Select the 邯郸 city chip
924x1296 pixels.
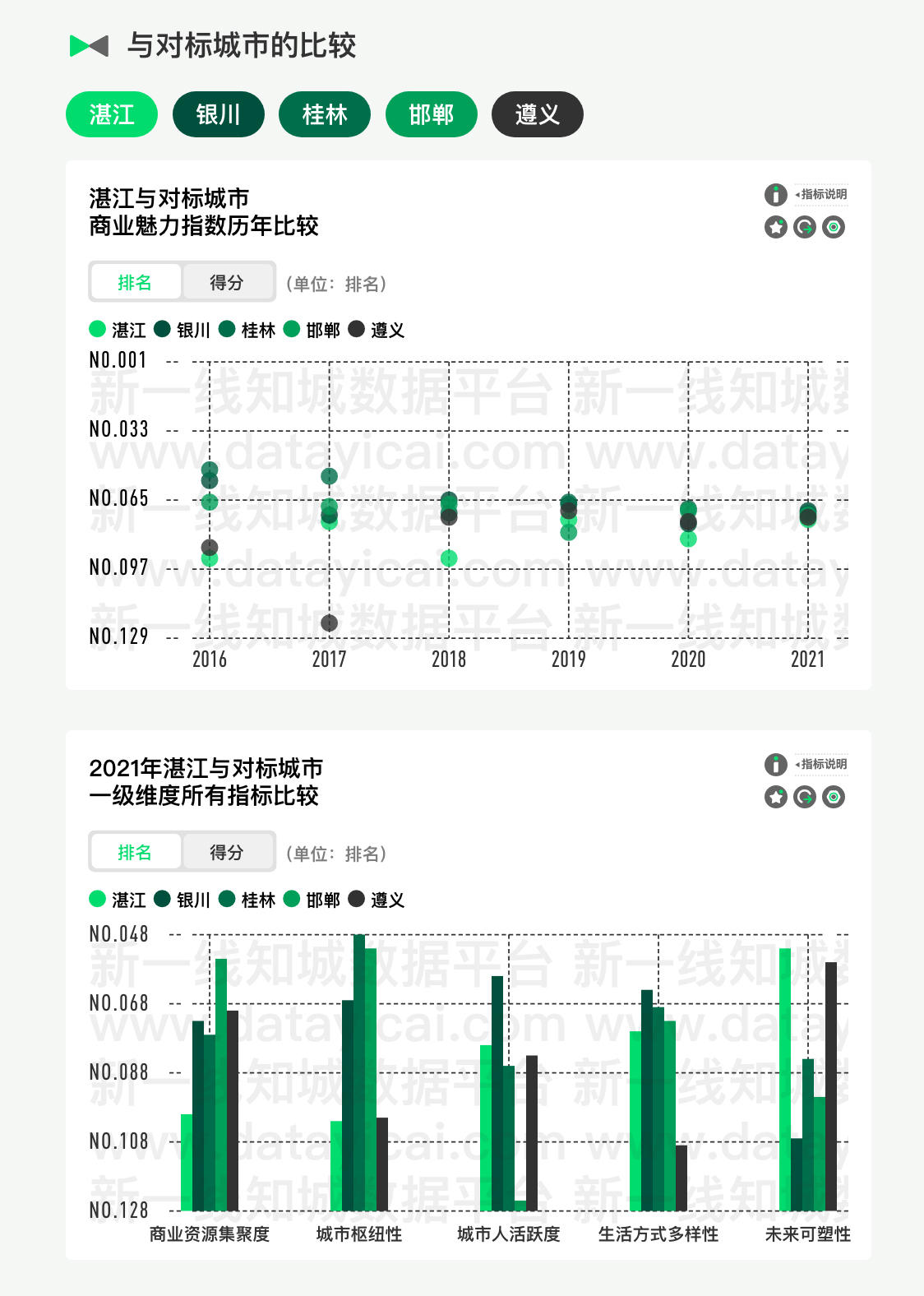pyautogui.click(x=431, y=114)
